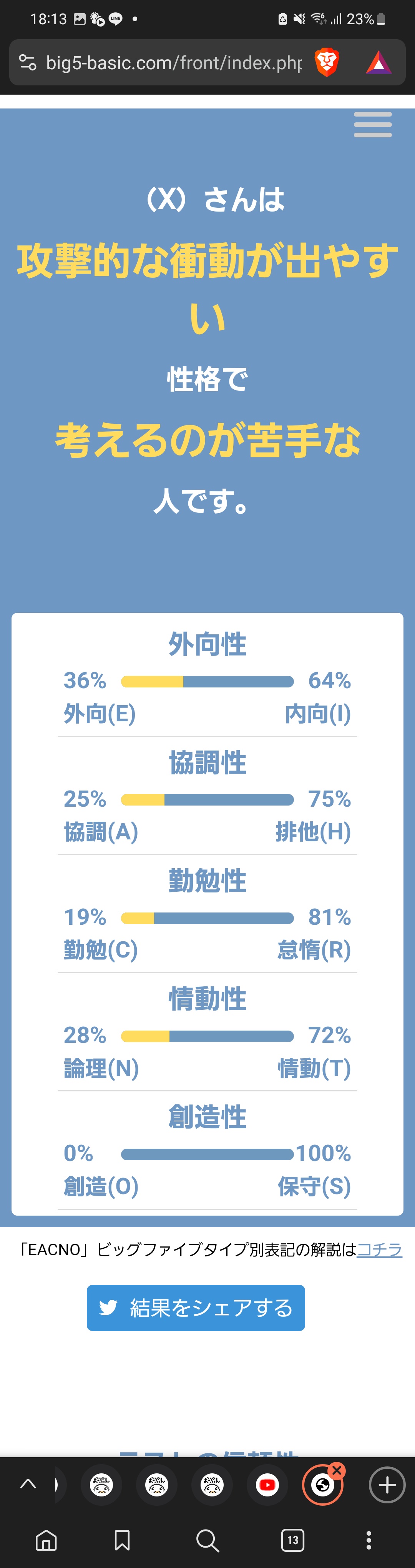Close the current tab with X

tap(337, 1470)
